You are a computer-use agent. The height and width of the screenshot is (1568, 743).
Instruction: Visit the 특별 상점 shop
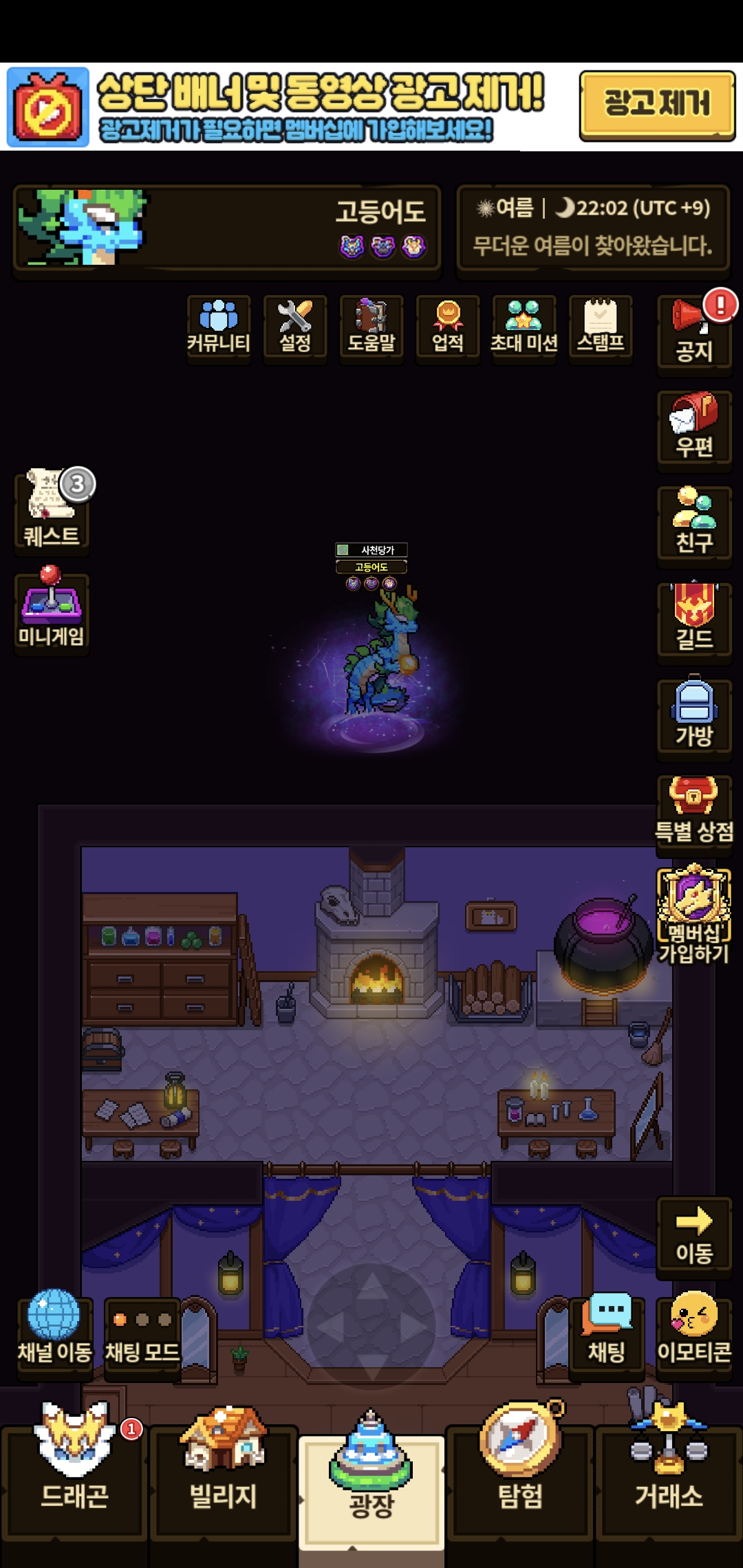(693, 813)
